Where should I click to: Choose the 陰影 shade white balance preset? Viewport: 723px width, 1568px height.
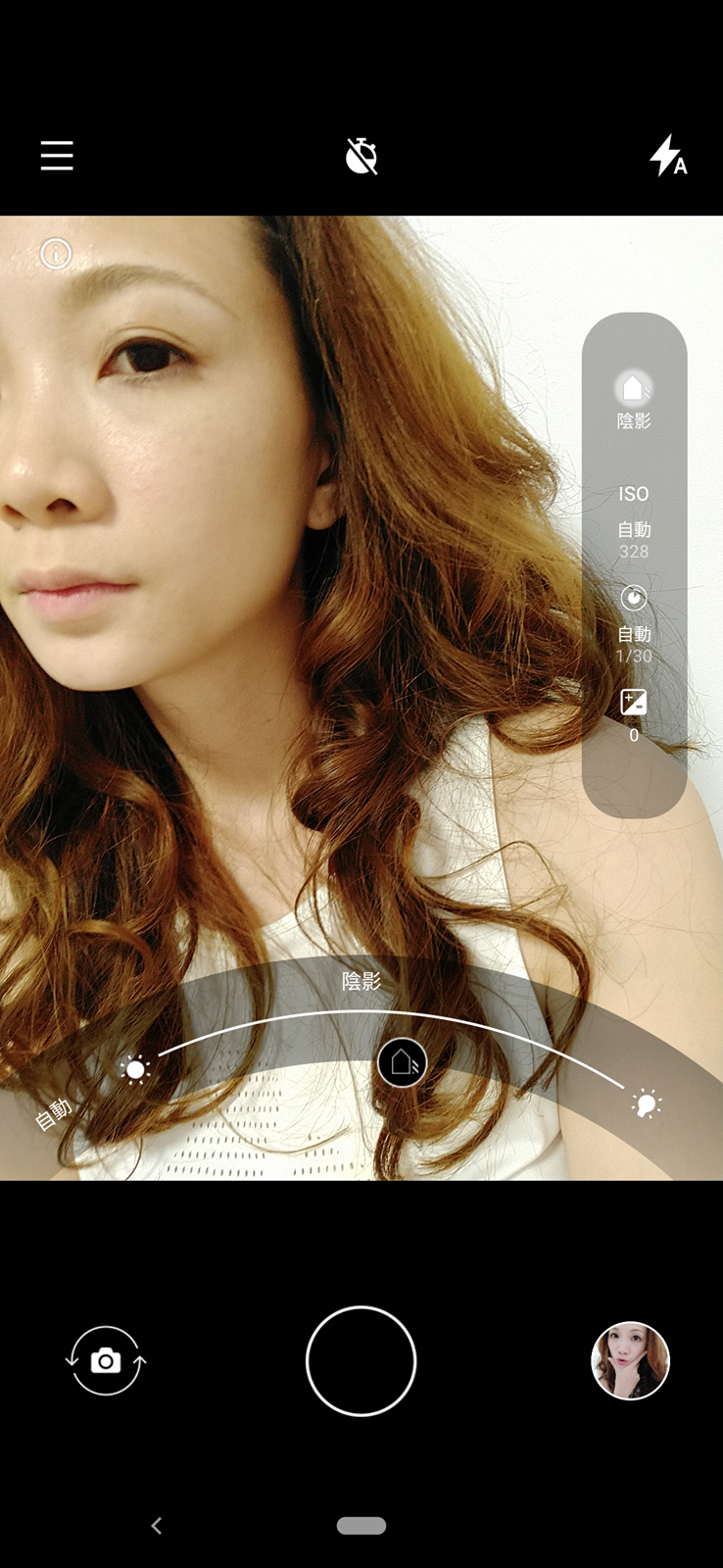[x=402, y=1062]
